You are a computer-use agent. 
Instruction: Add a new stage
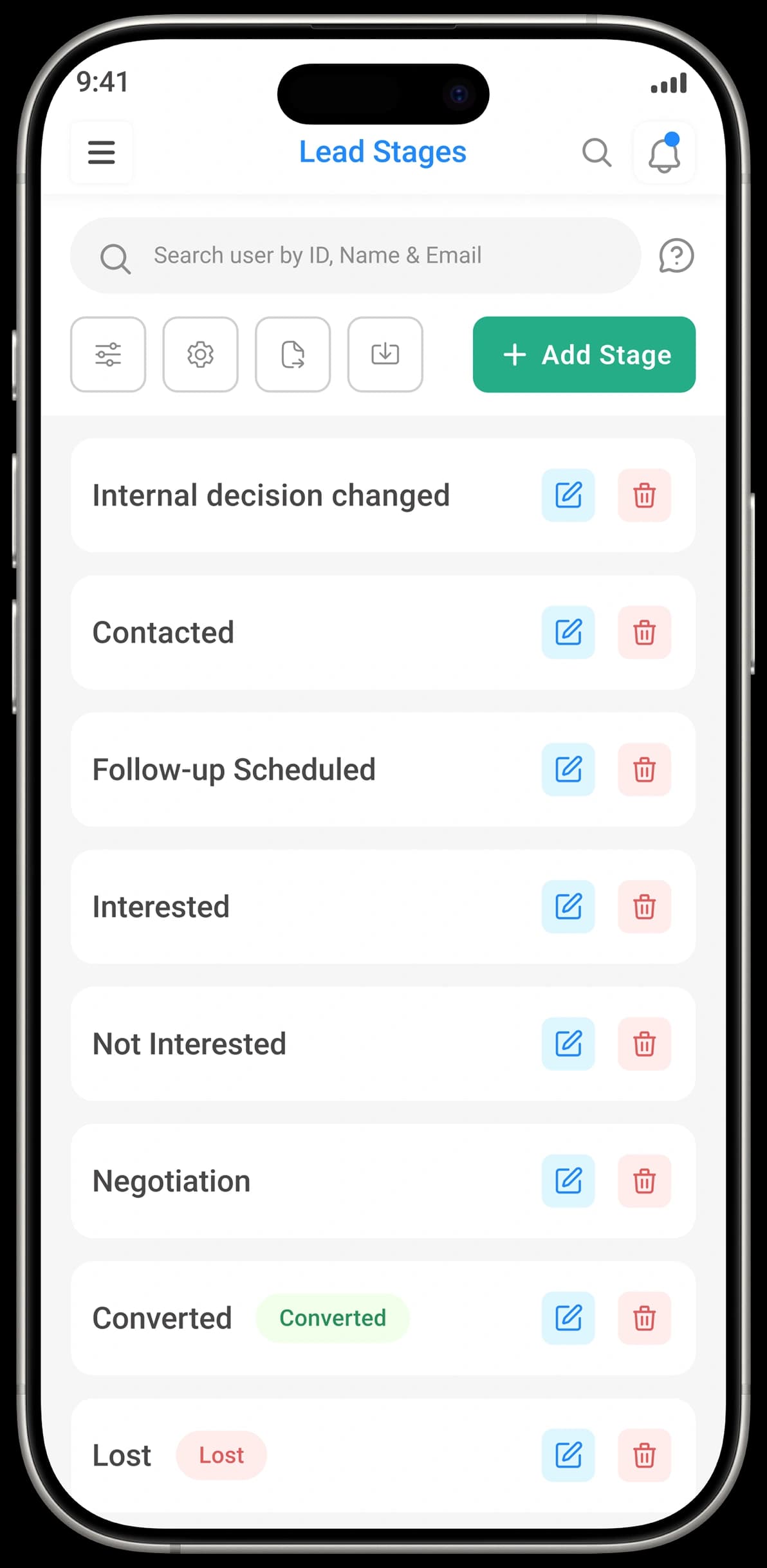point(584,355)
